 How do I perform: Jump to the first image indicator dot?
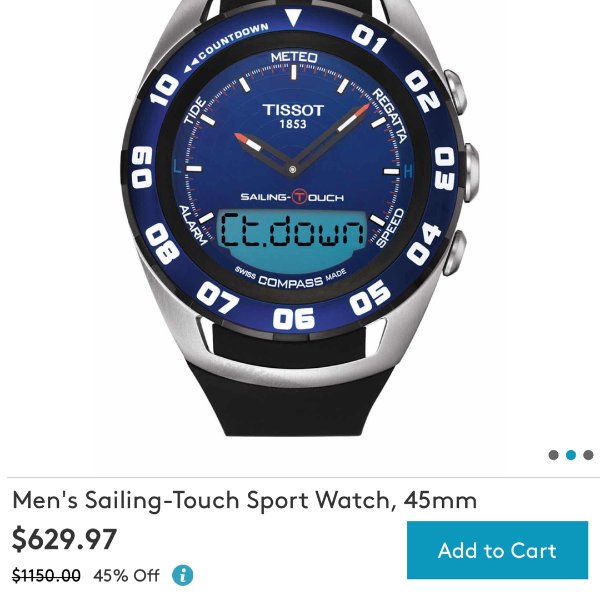[x=554, y=455]
